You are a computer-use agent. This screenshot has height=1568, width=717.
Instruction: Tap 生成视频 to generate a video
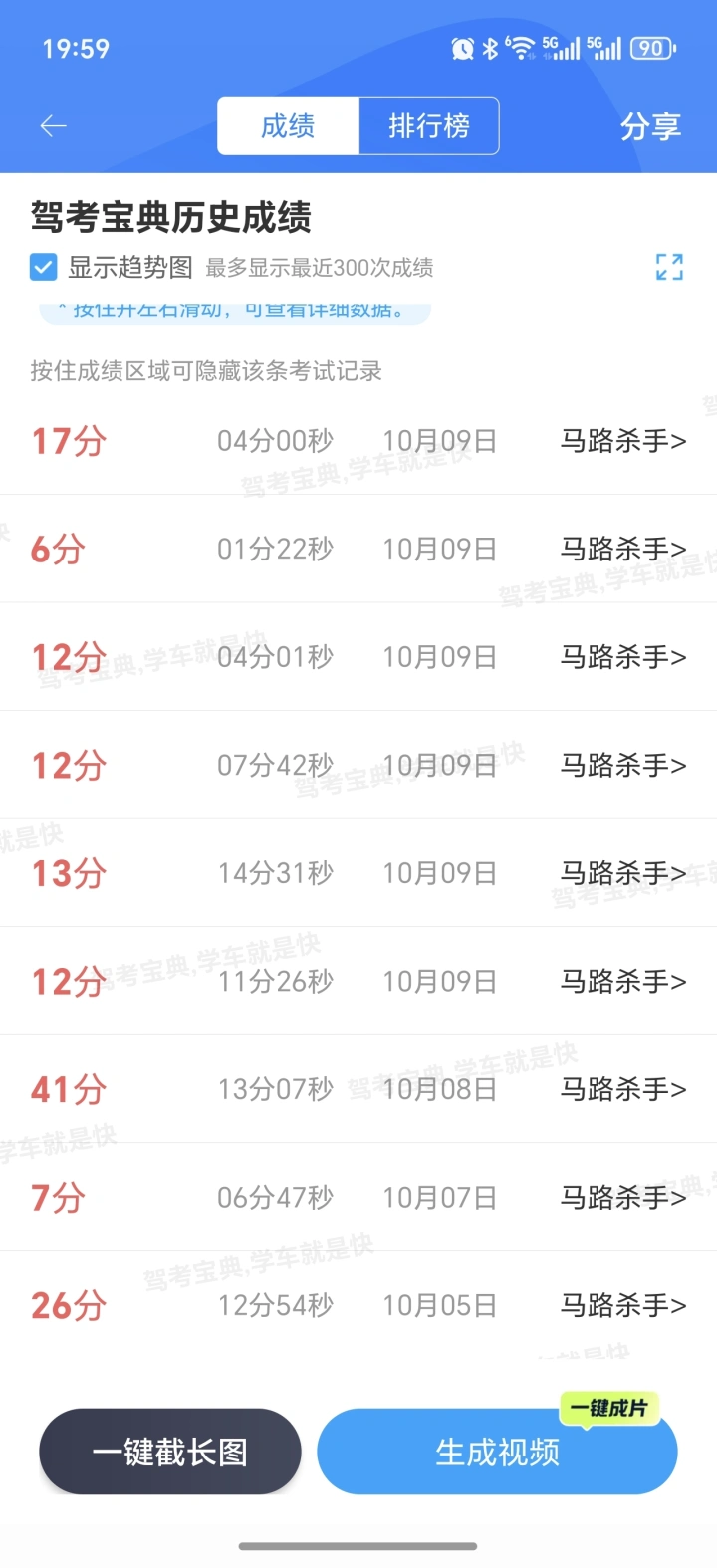(x=497, y=1453)
